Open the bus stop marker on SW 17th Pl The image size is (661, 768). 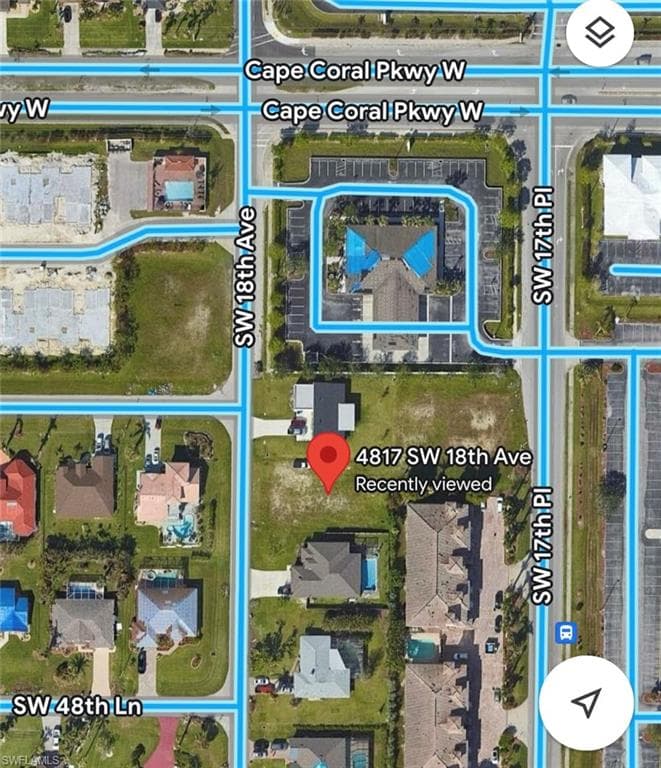567,632
